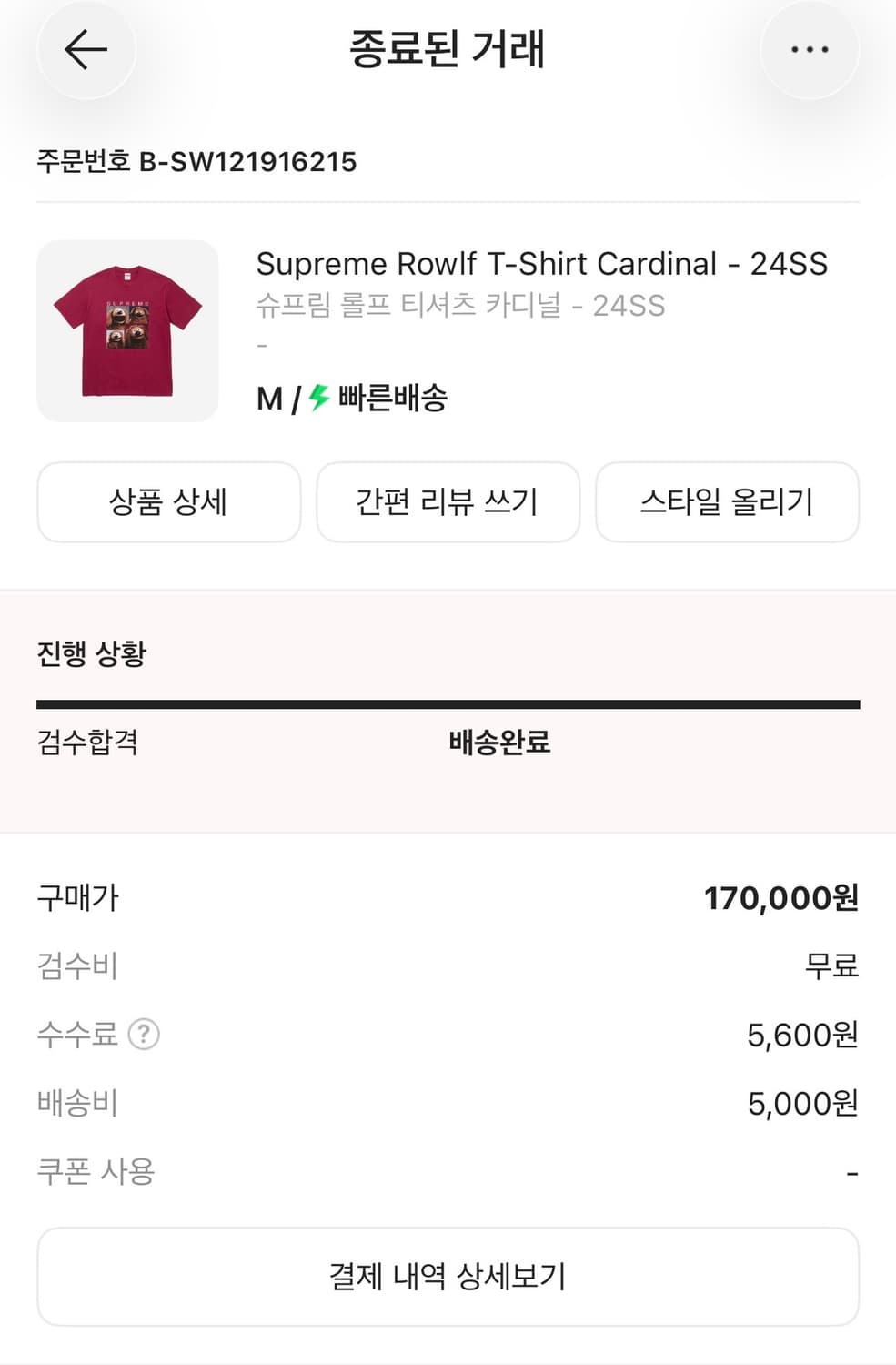Viewport: 896px width, 1365px height.
Task: Click 스타일 올리기 to post a style
Action: tap(728, 502)
